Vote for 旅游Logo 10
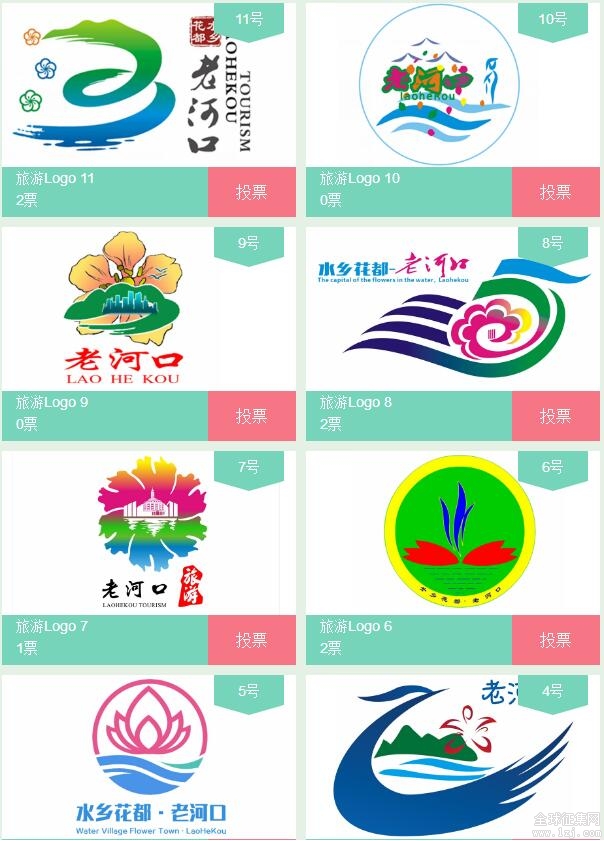This screenshot has width=604, height=841. tap(555, 192)
